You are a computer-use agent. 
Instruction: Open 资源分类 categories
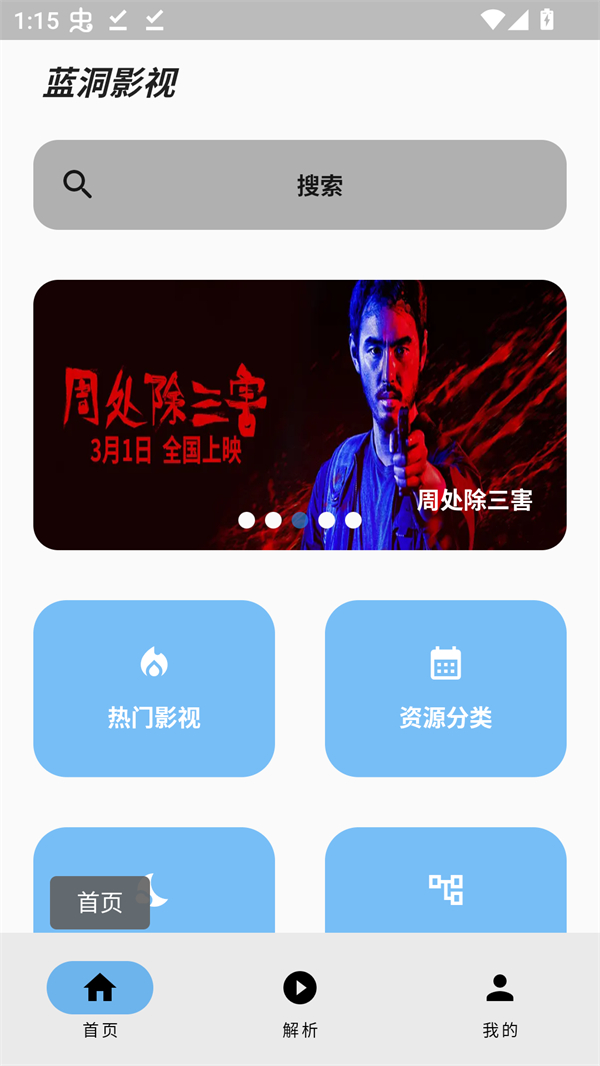(x=446, y=688)
